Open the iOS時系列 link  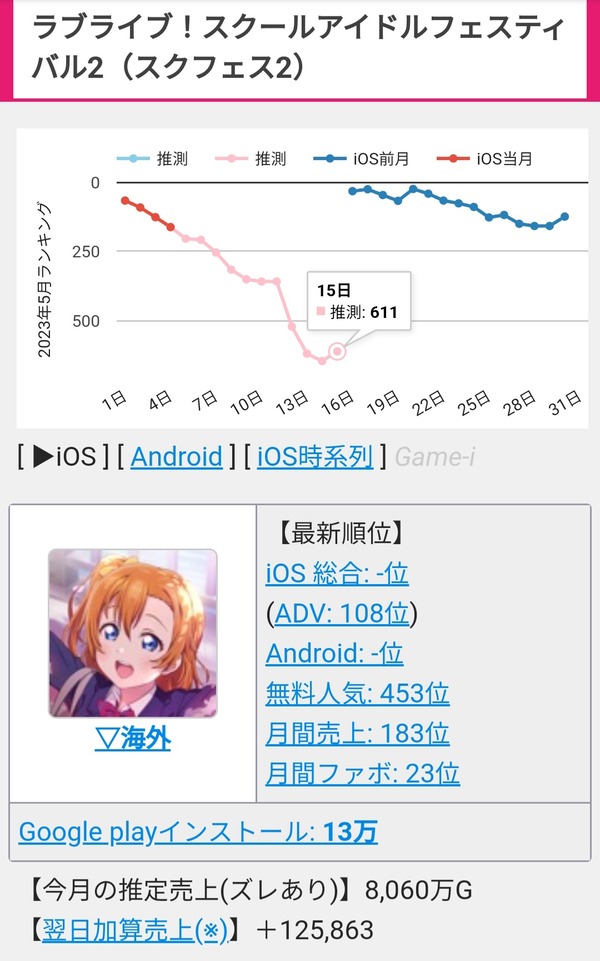[x=314, y=457]
